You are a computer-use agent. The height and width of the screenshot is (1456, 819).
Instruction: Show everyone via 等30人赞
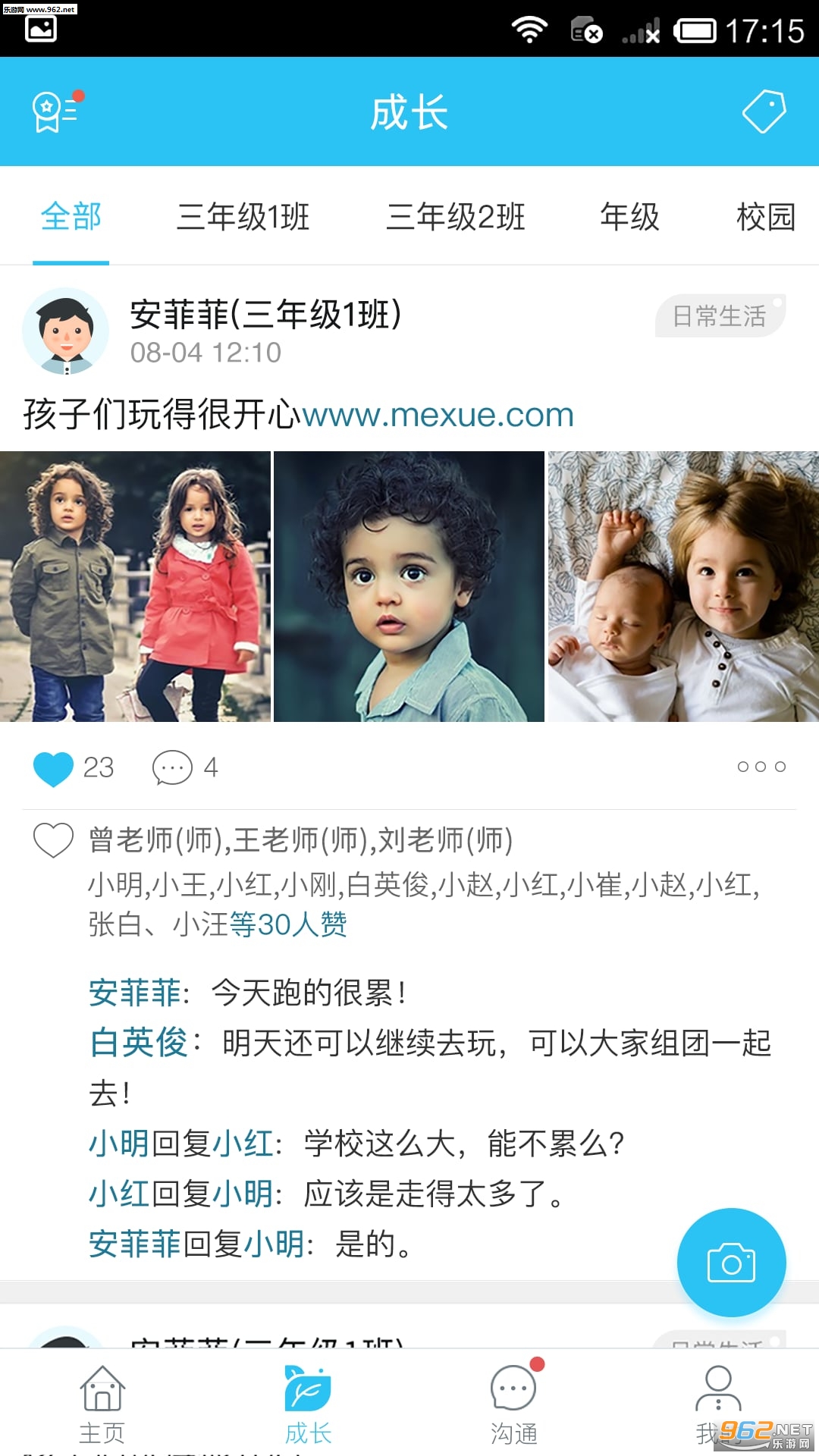click(x=288, y=924)
